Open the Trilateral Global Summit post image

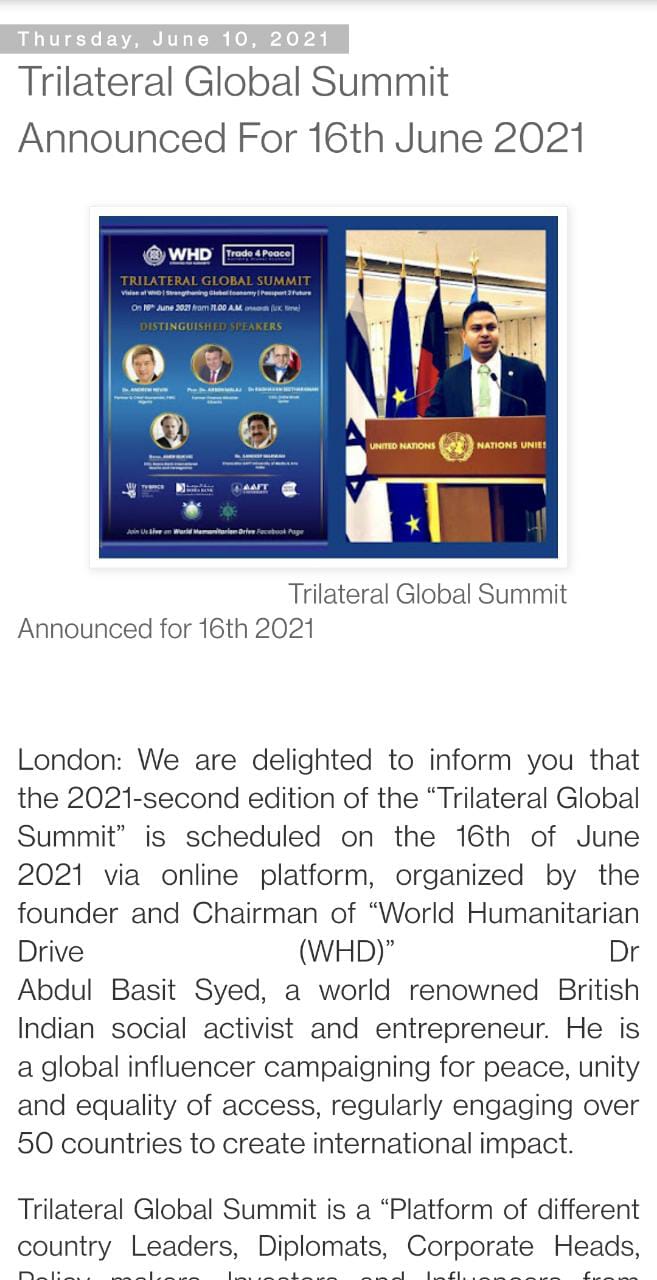pos(328,387)
